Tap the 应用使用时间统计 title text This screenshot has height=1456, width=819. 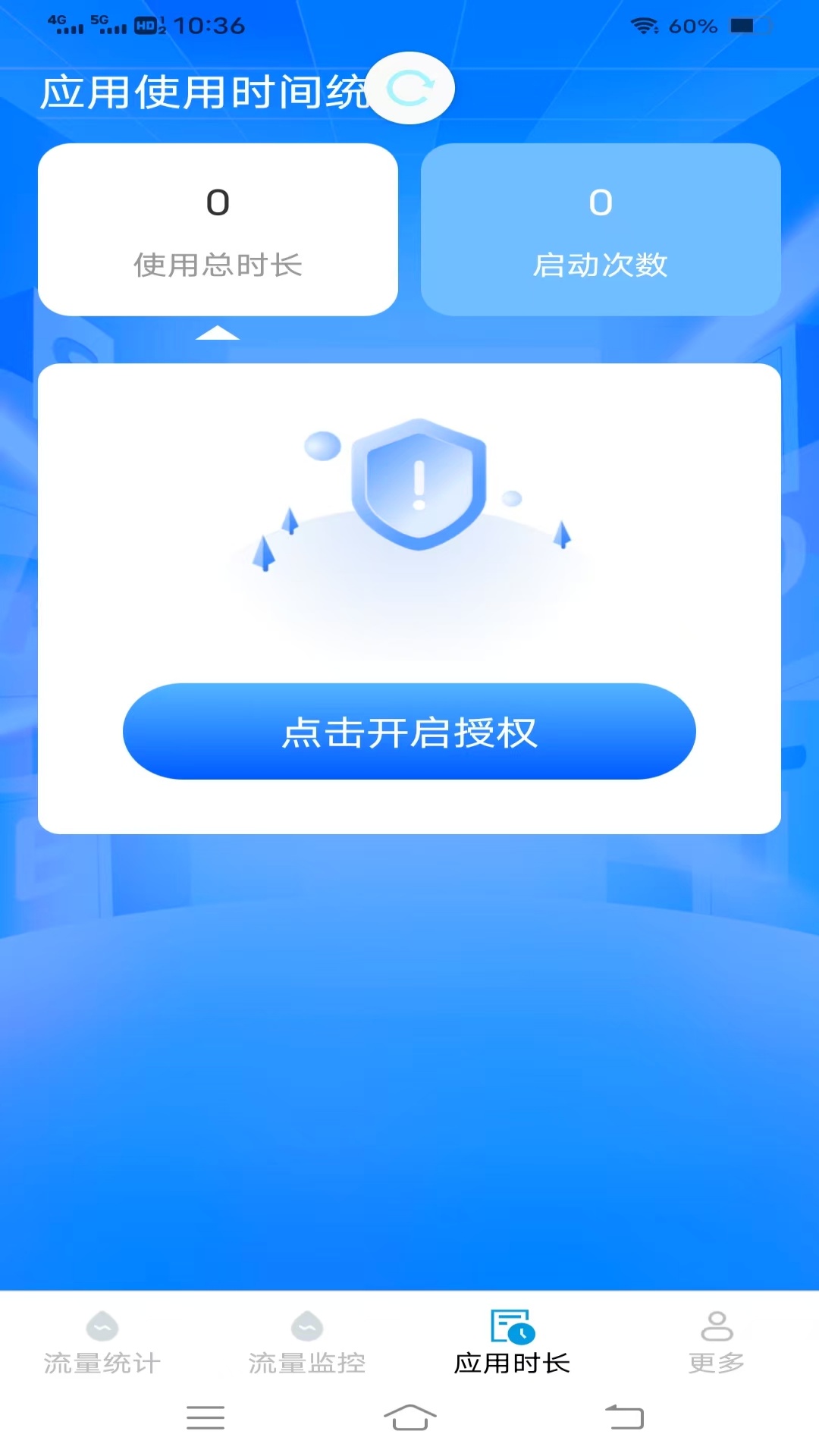pos(205,89)
